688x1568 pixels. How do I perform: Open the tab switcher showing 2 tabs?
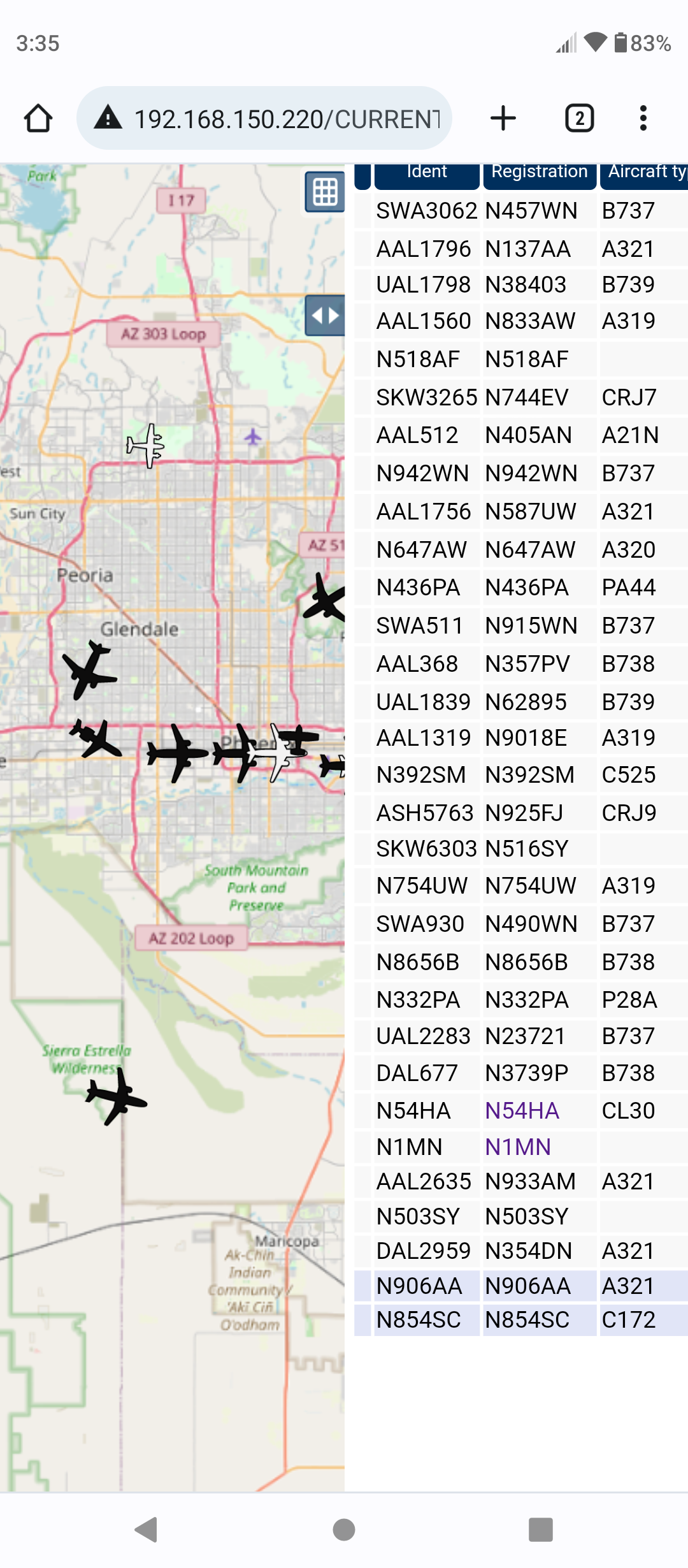[x=579, y=119]
